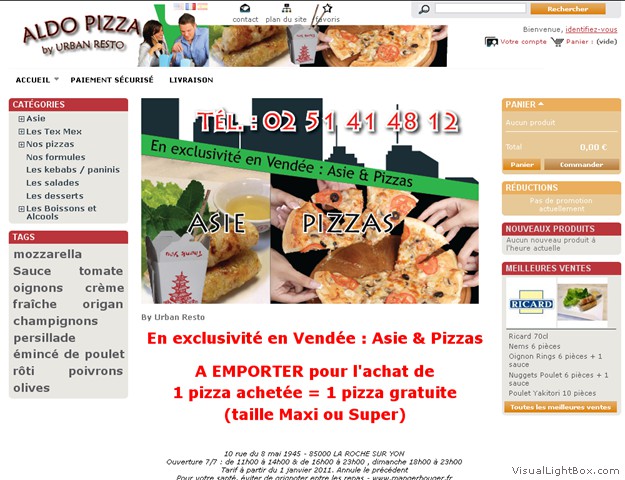Open Toutes les meilleures ventes

[x=560, y=407]
